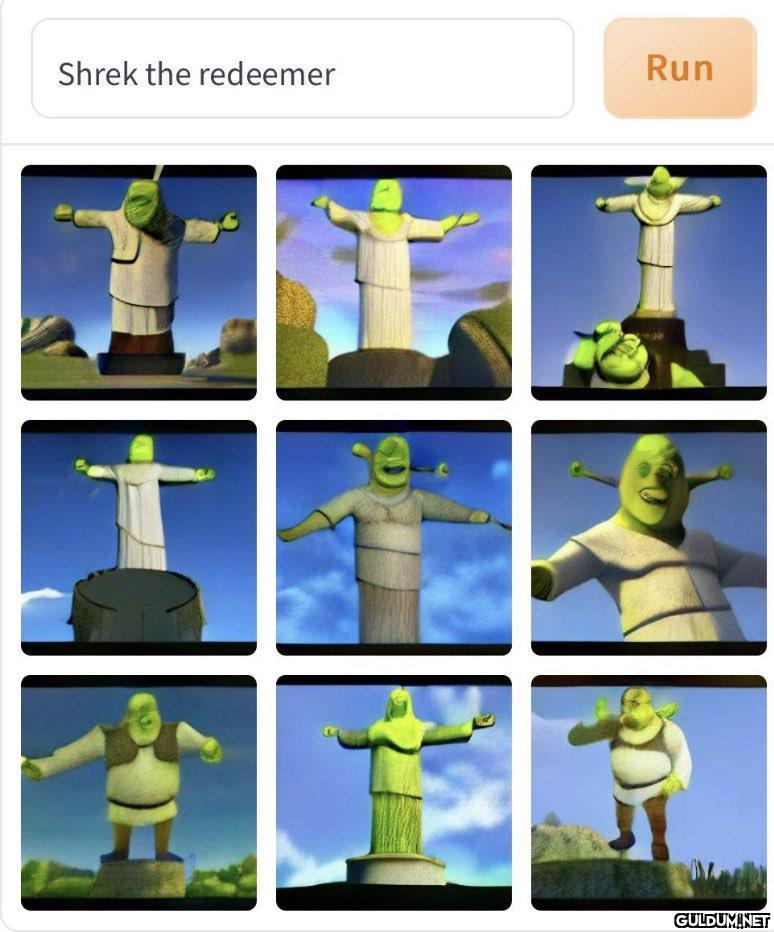View the all-green robed statue result

coord(393,792)
